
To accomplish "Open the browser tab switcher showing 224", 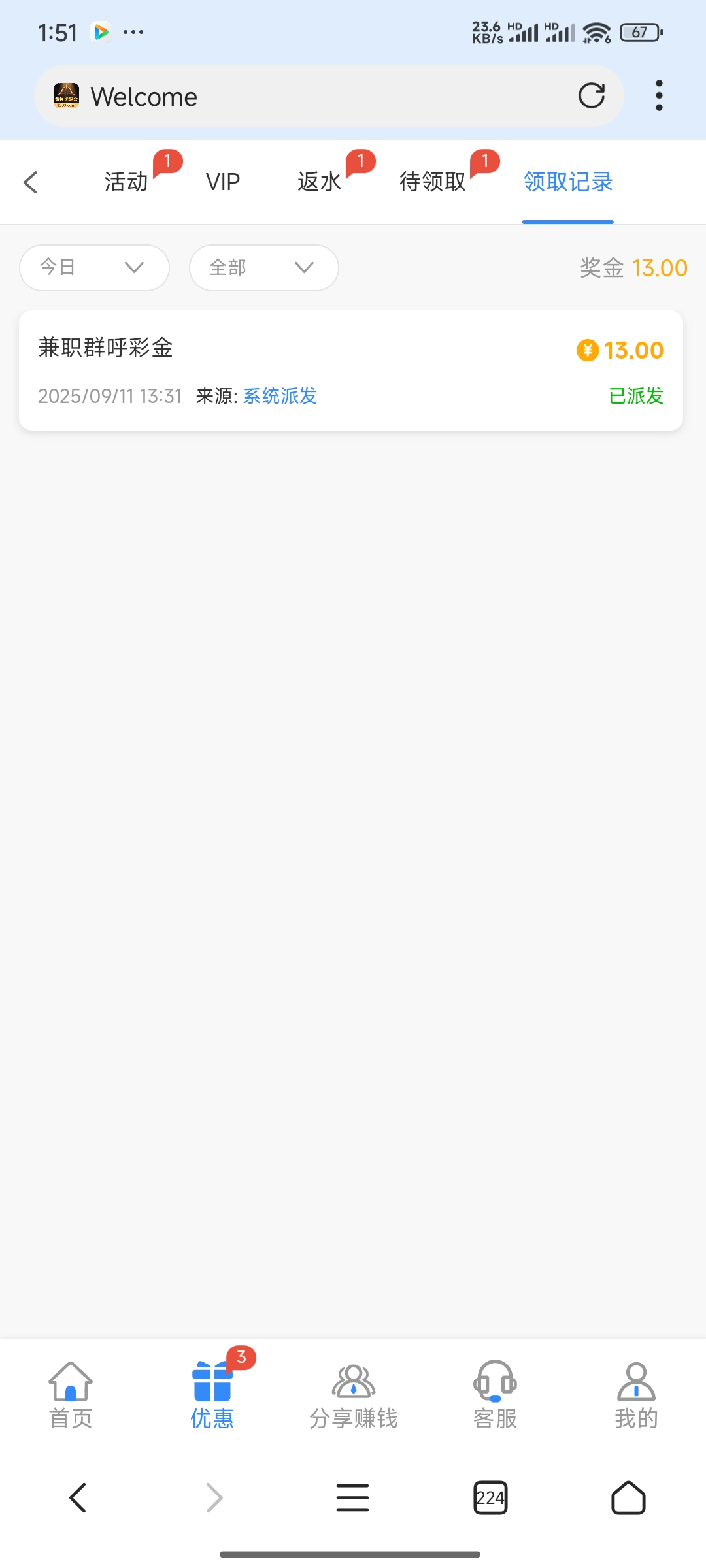I will coord(490,1497).
